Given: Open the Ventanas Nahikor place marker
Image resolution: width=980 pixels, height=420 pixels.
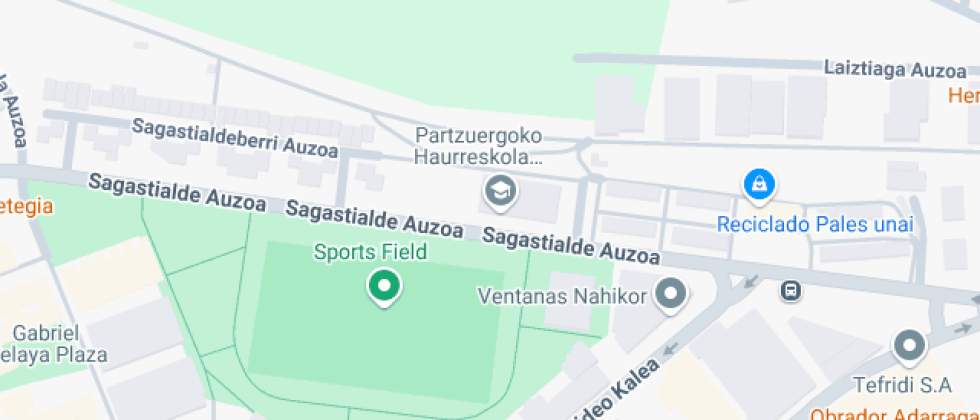Looking at the screenshot, I should [669, 295].
